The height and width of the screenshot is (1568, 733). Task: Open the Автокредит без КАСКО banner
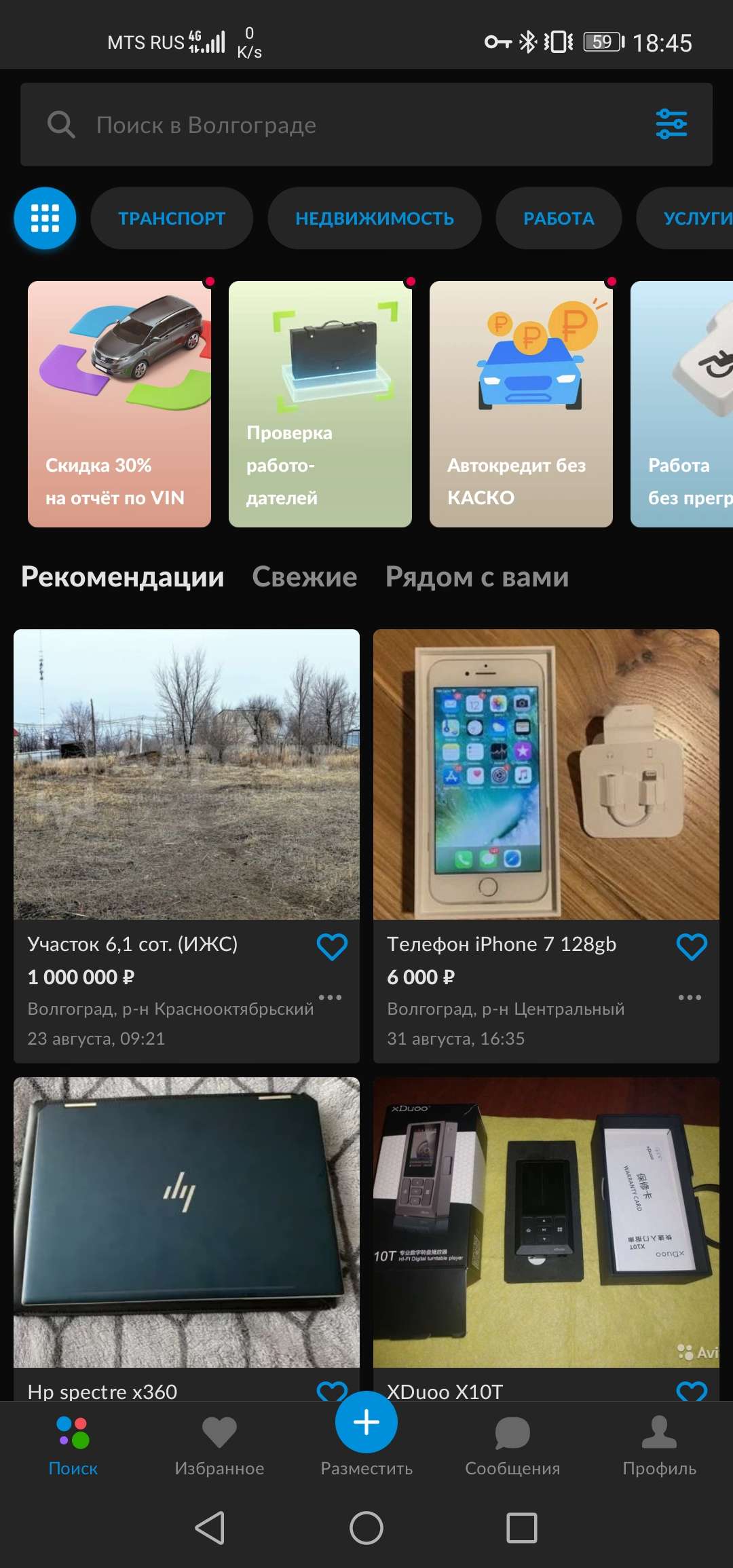521,404
